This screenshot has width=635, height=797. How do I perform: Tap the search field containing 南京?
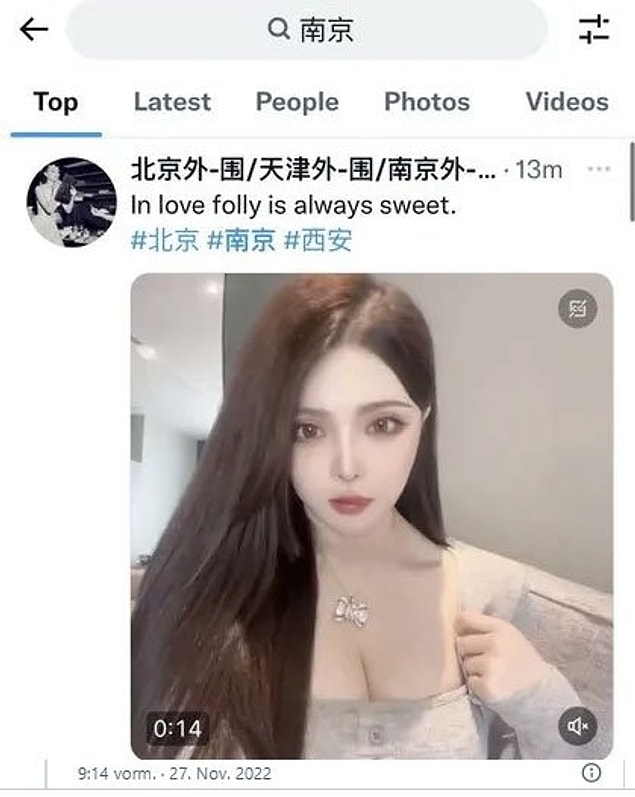pyautogui.click(x=310, y=30)
